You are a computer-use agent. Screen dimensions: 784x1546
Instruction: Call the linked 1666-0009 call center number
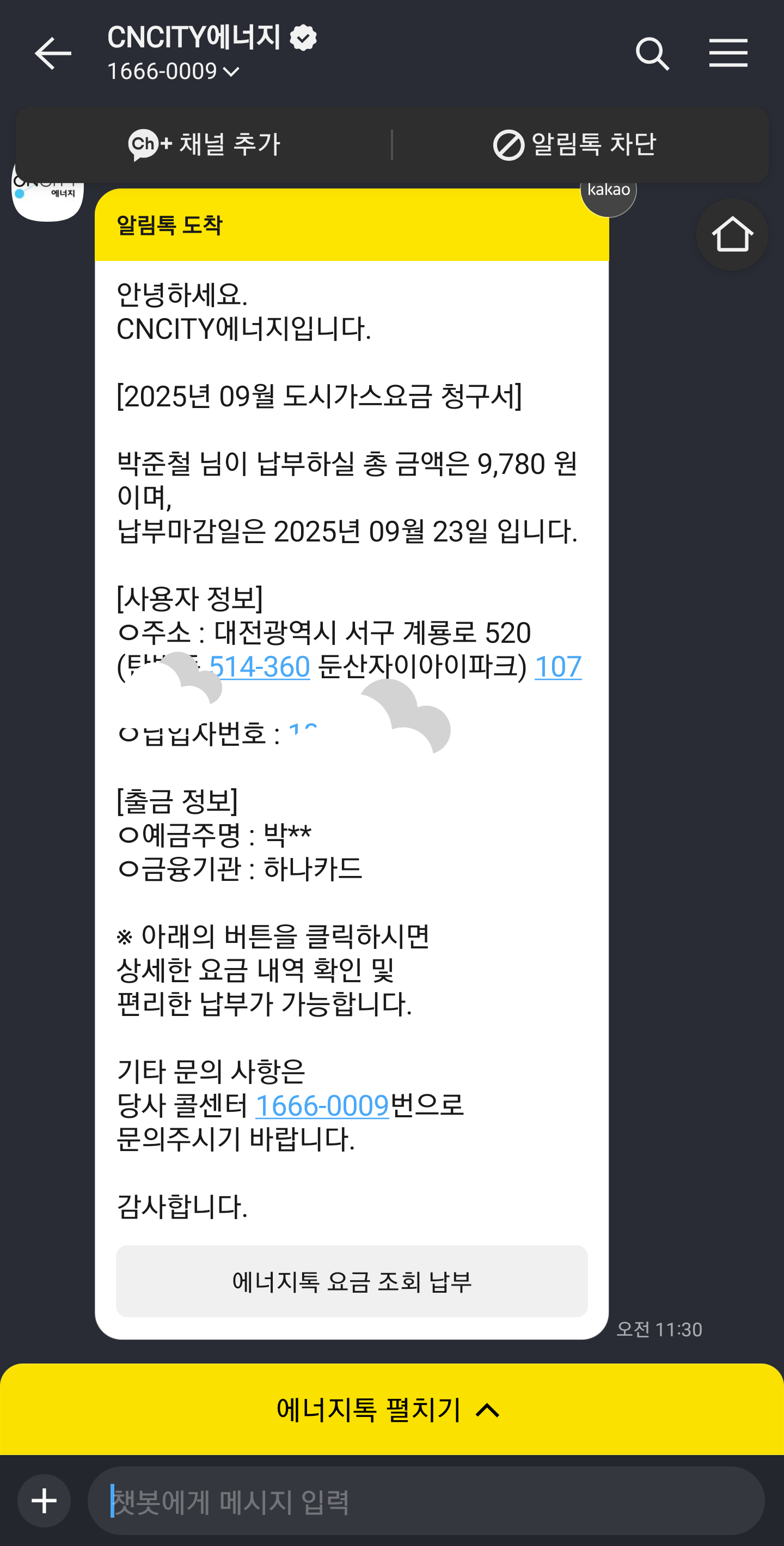click(322, 1105)
